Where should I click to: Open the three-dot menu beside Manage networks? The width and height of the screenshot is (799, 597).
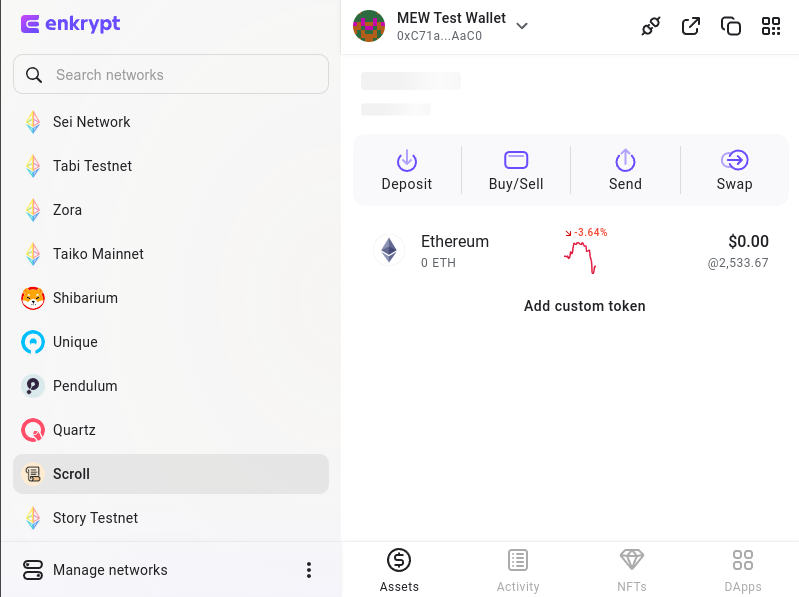point(308,570)
